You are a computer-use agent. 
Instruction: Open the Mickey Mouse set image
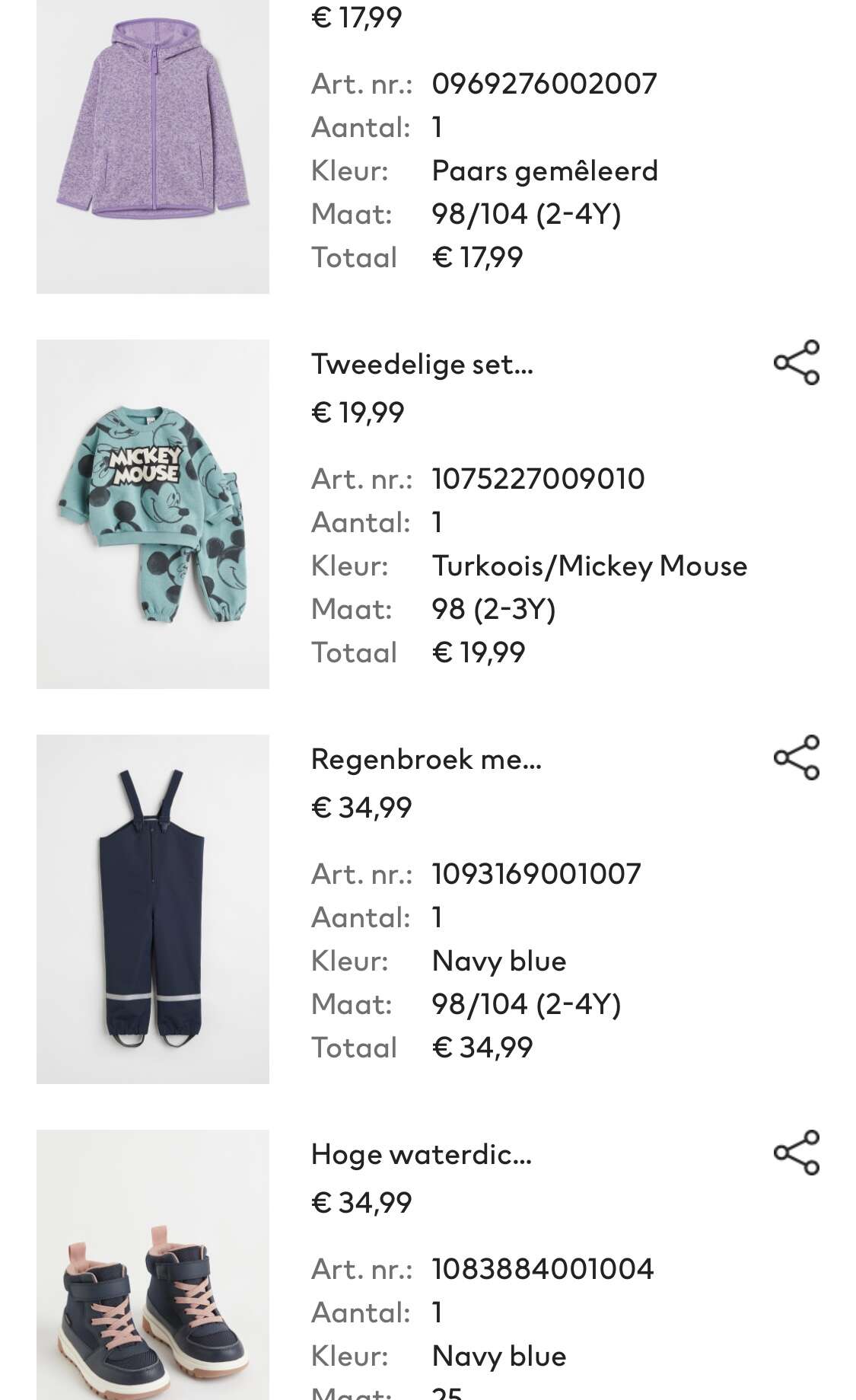[153, 514]
